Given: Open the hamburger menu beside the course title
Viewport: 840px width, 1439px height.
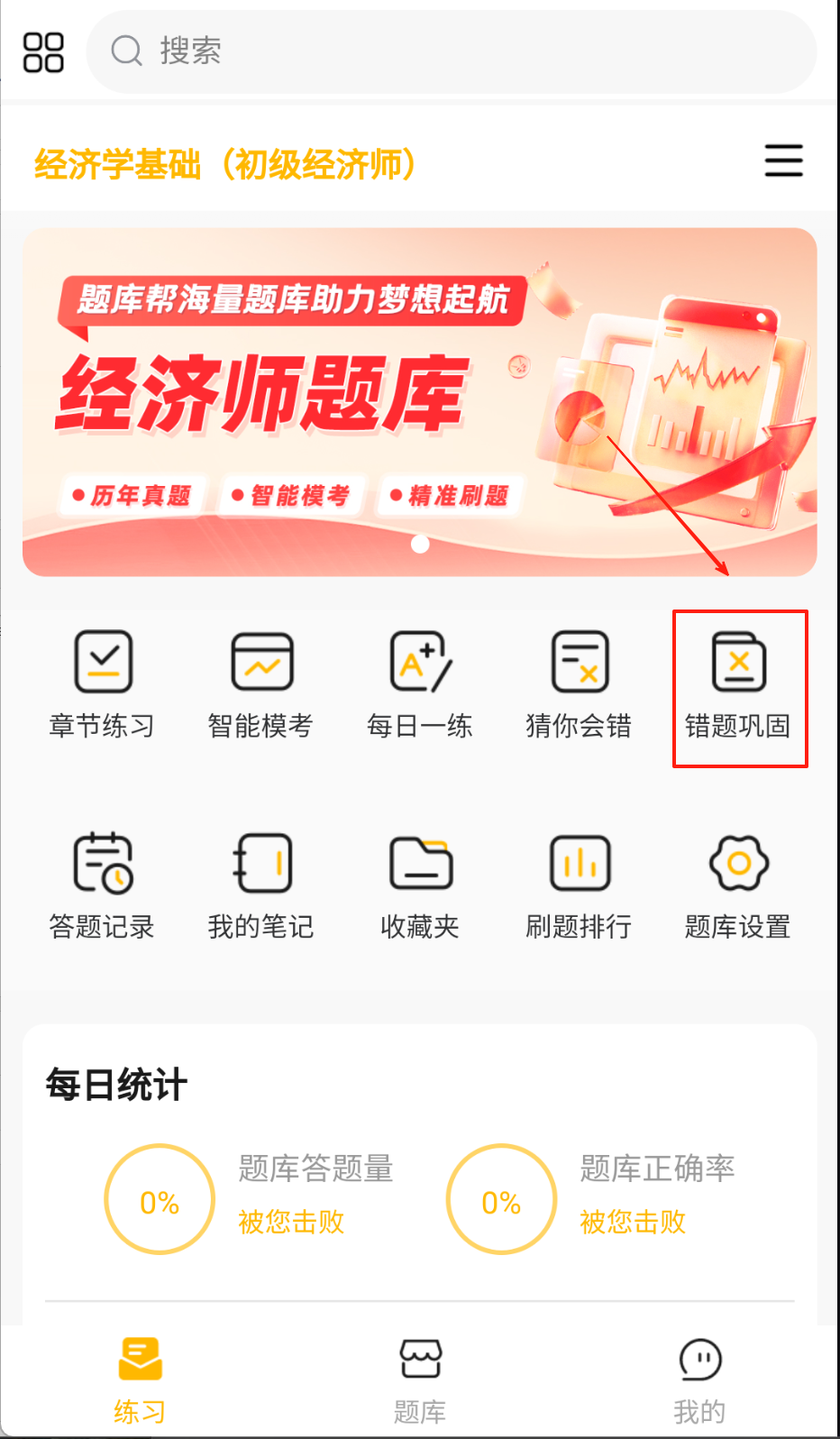Looking at the screenshot, I should 783,161.
